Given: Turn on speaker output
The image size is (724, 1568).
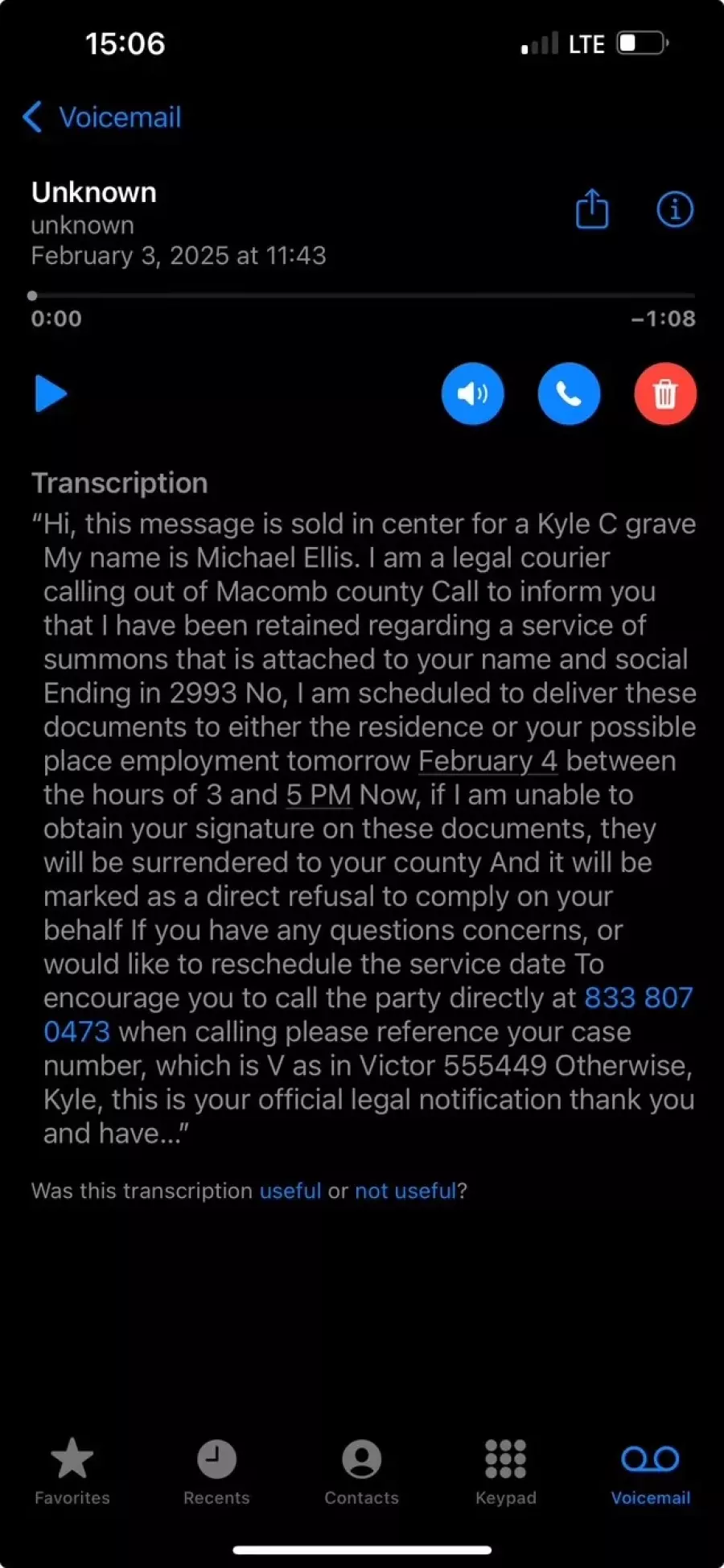Looking at the screenshot, I should [473, 393].
